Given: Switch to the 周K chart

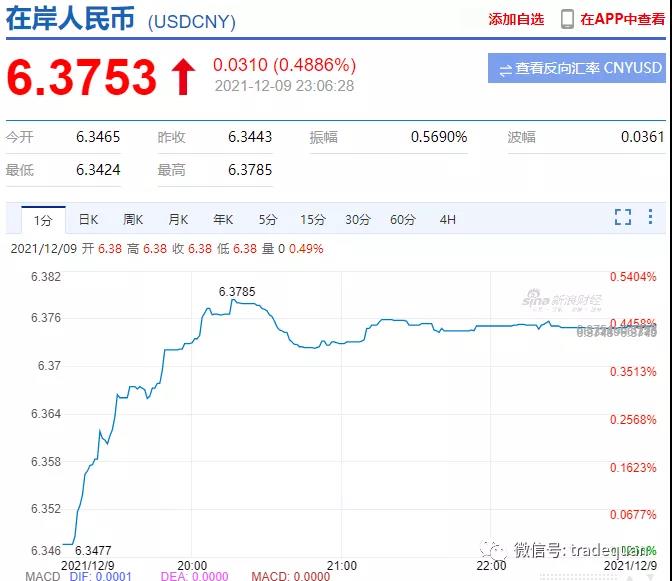Looking at the screenshot, I should (x=133, y=219).
